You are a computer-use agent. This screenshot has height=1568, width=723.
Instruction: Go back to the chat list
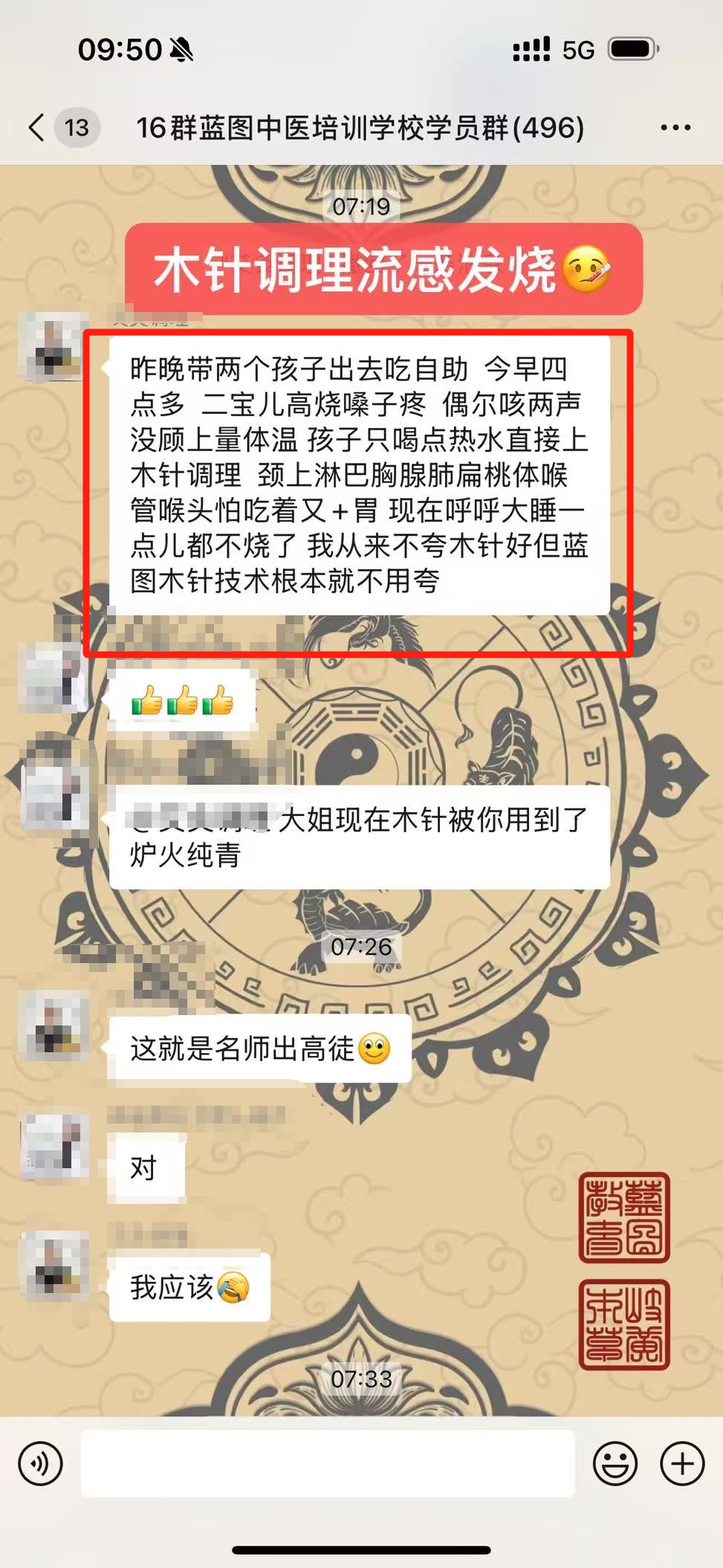coord(37,127)
